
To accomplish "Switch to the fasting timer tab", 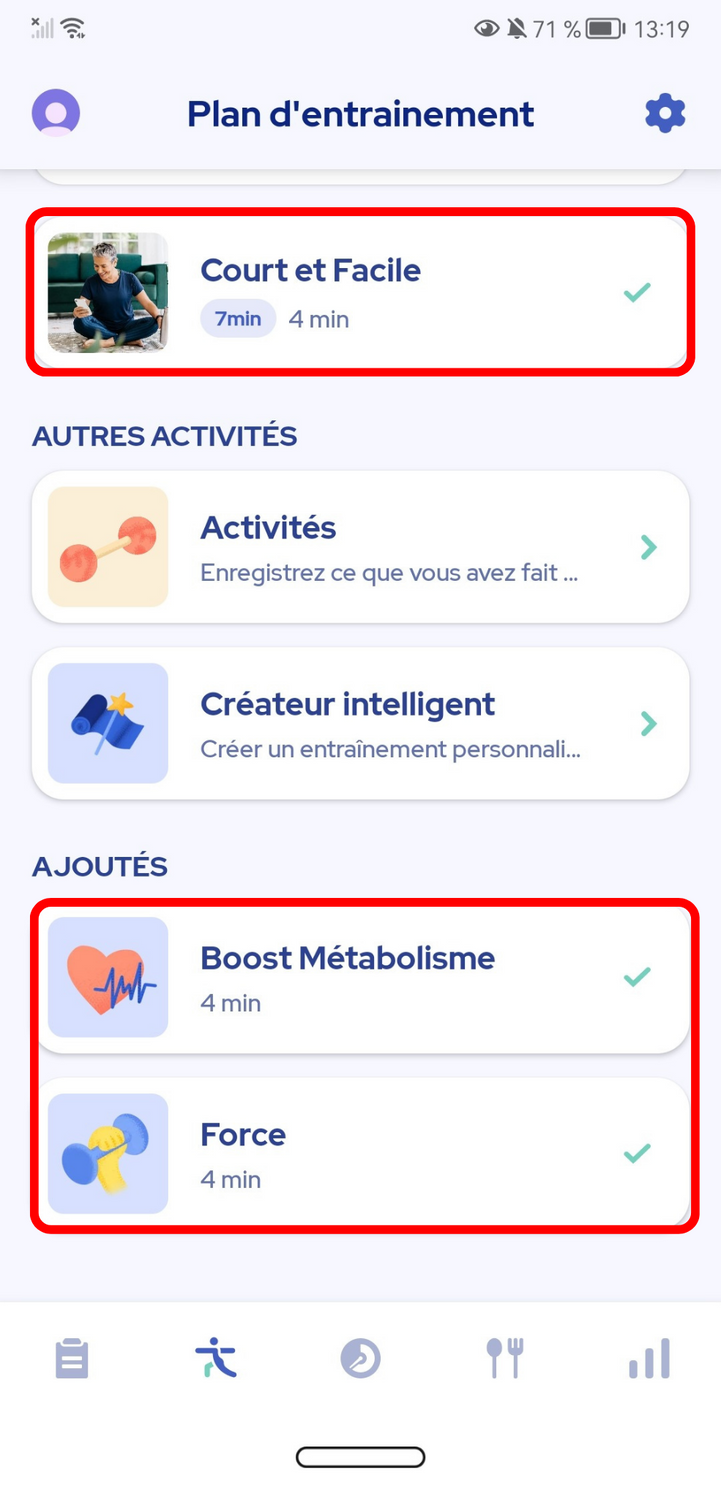I will pos(360,1359).
